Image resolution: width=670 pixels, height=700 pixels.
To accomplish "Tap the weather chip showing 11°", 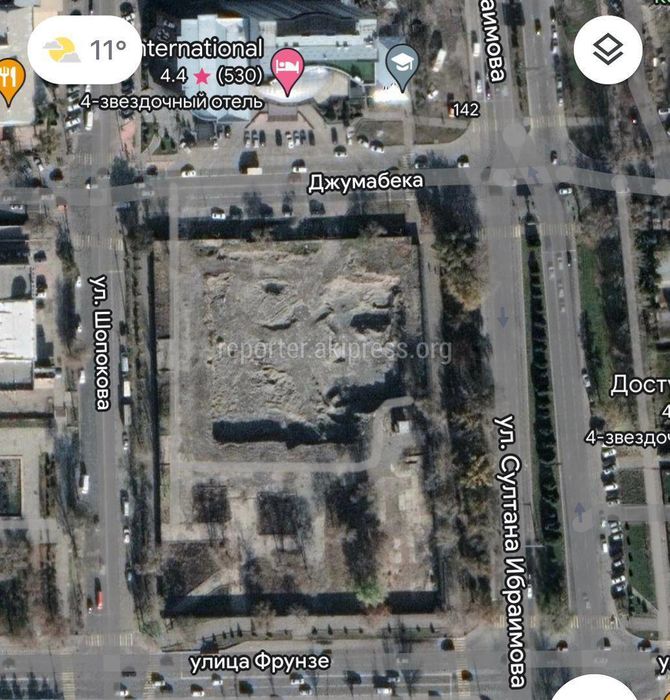I will (x=85, y=50).
